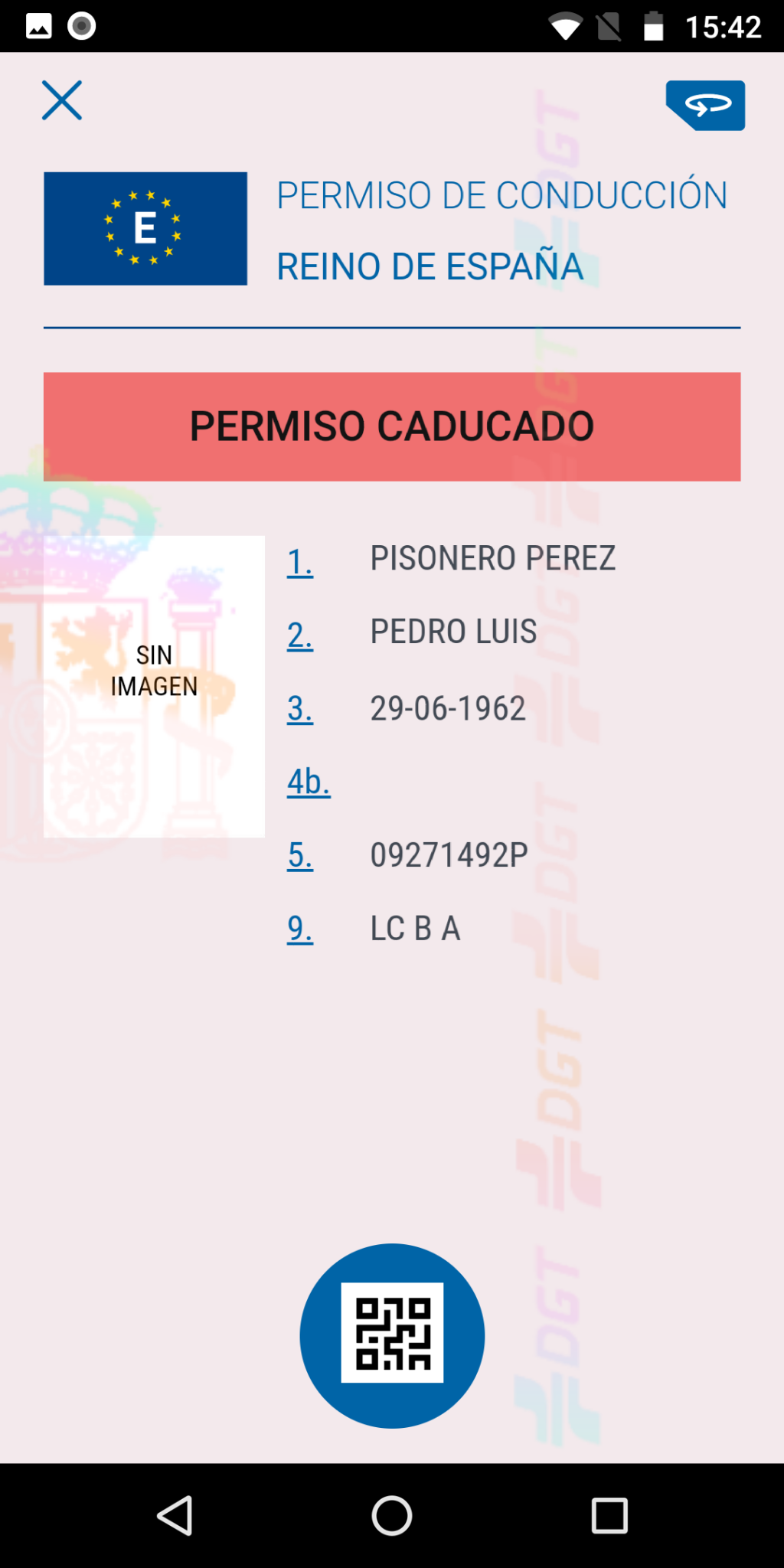Tap field link 4b.
784x1568 pixels.
309,782
